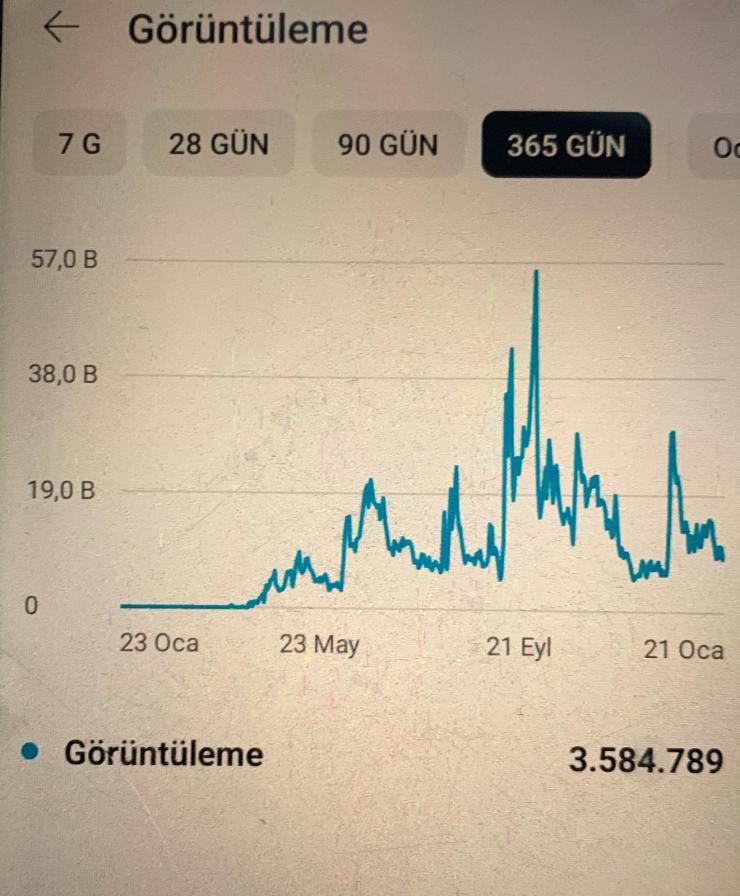The image size is (740, 896).
Task: Choose the 90 GÜN period
Action: (388, 145)
